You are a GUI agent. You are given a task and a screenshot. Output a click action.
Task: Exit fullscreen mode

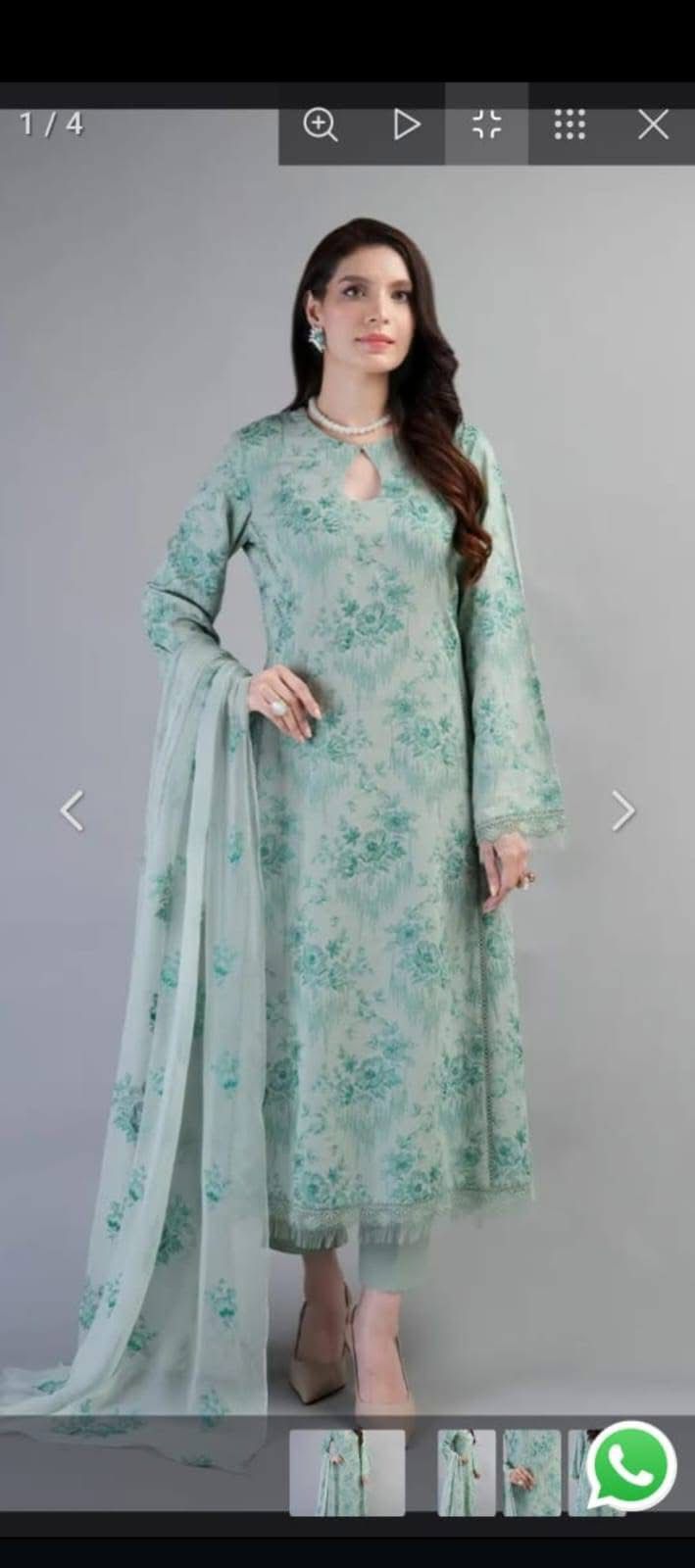(486, 124)
